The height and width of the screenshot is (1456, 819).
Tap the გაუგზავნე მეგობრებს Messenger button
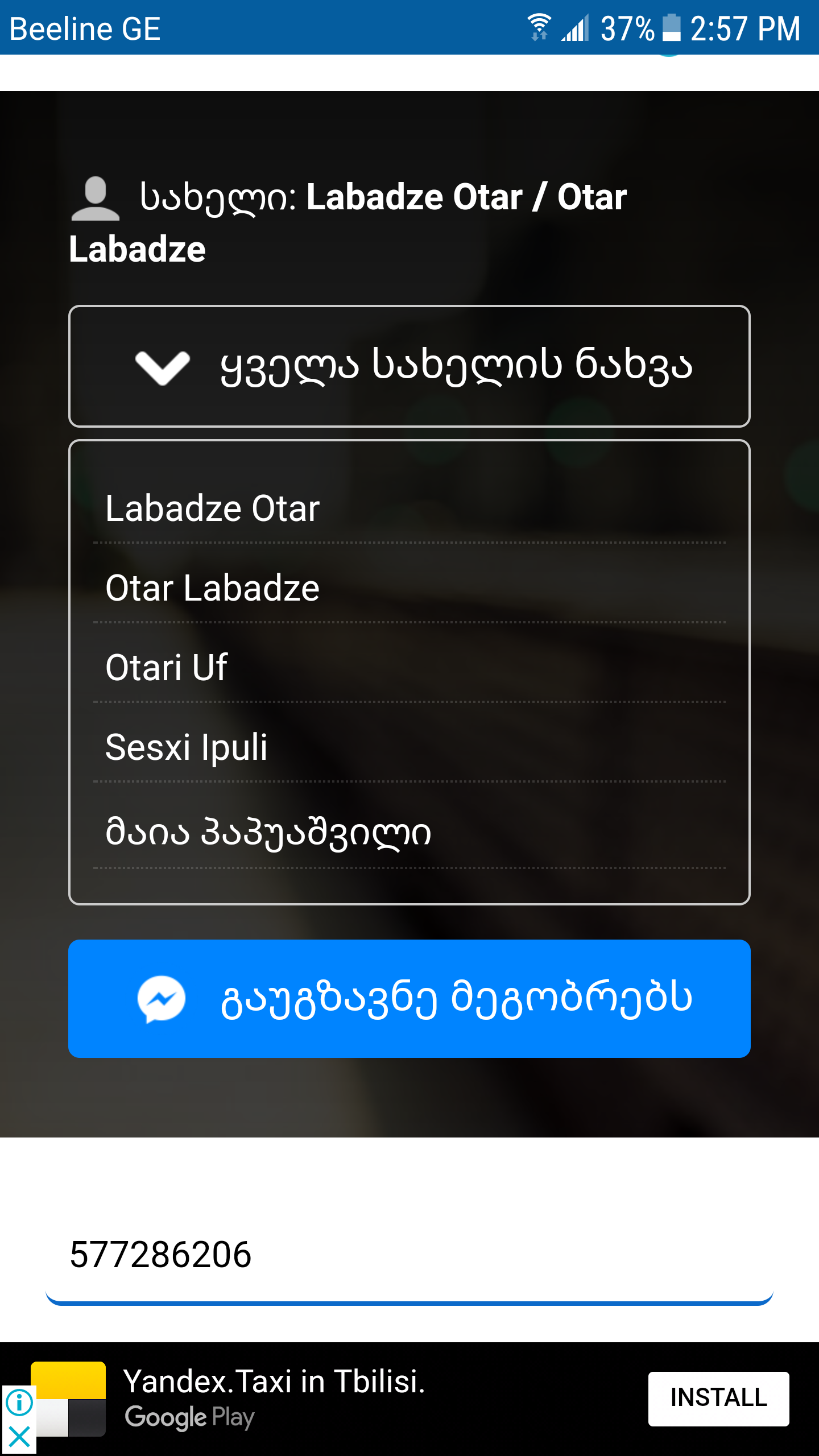click(409, 999)
